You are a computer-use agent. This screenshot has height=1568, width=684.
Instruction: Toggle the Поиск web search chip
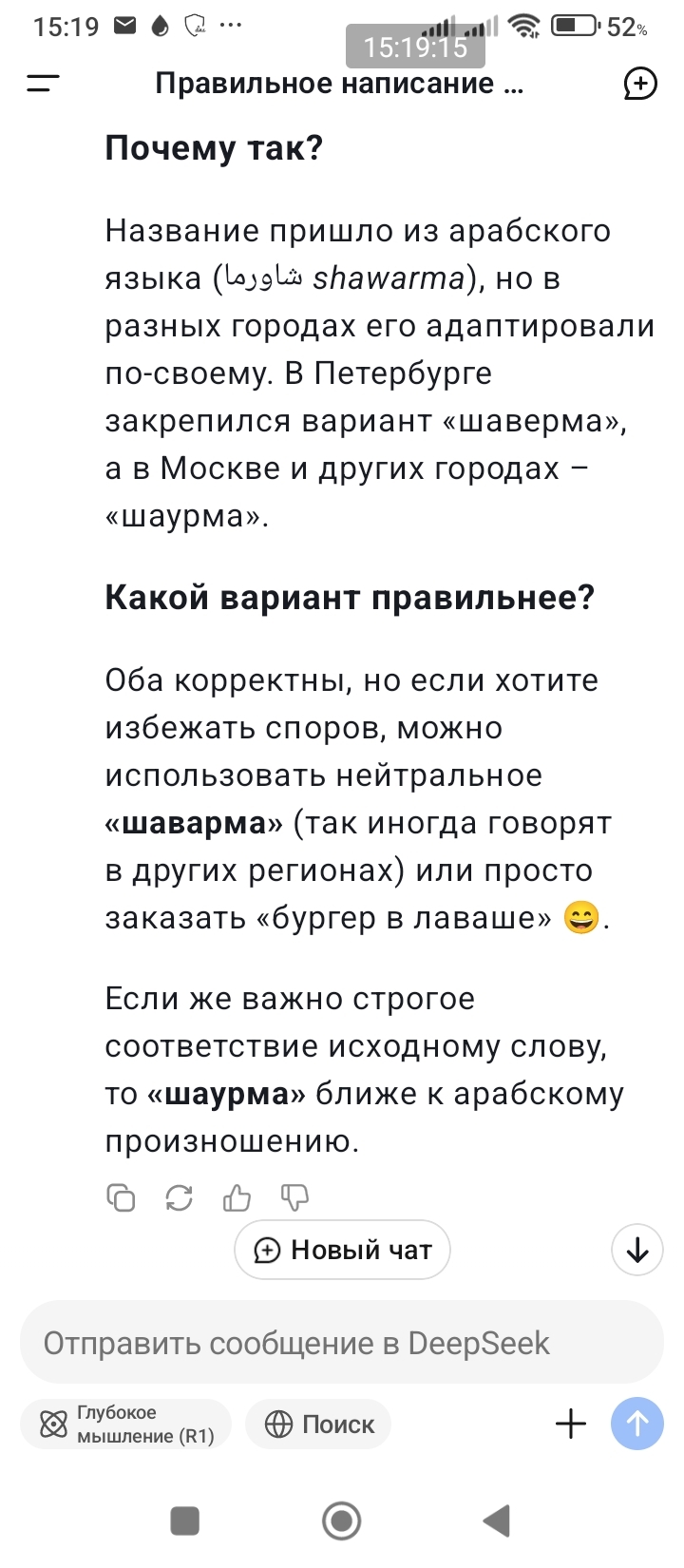(318, 1424)
